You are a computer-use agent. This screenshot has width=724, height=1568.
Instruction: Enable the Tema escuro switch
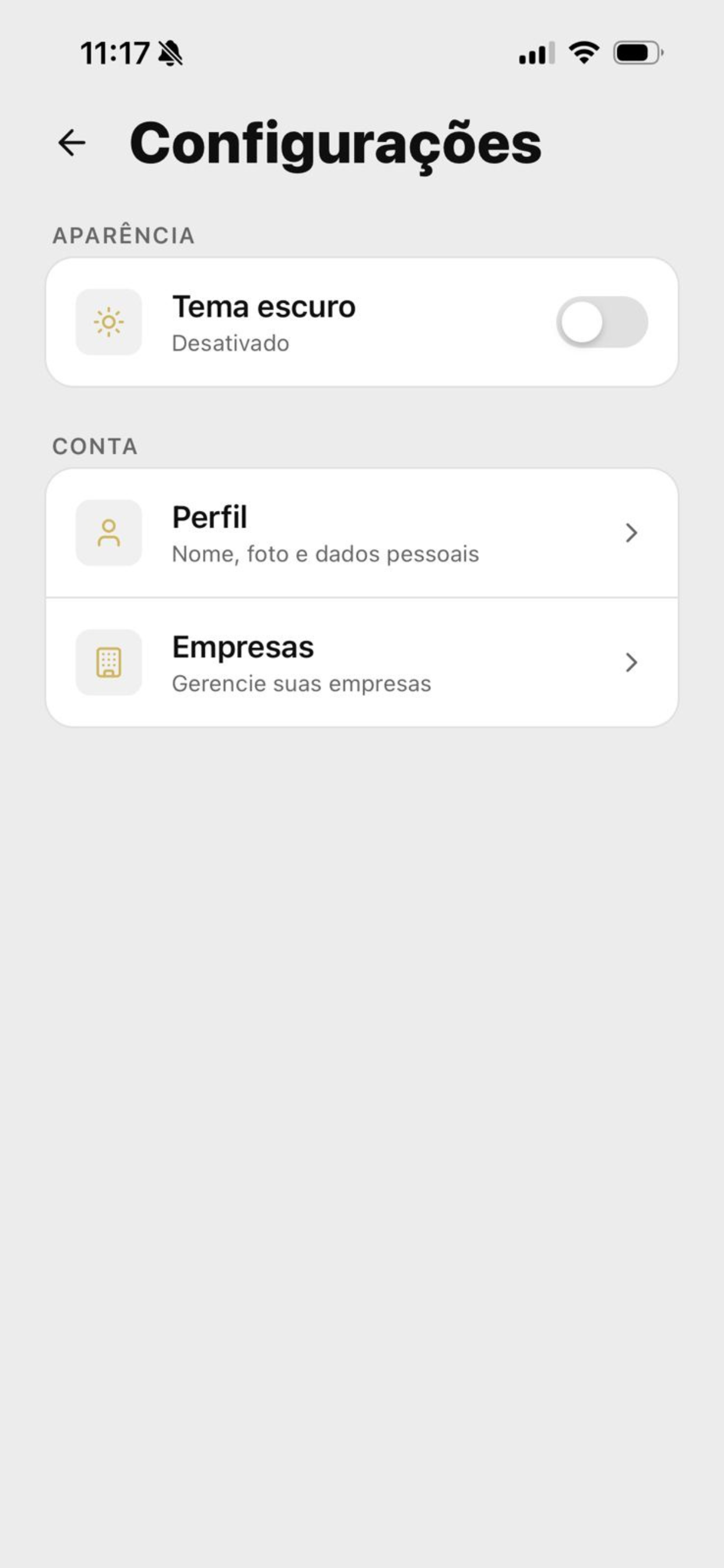602,322
